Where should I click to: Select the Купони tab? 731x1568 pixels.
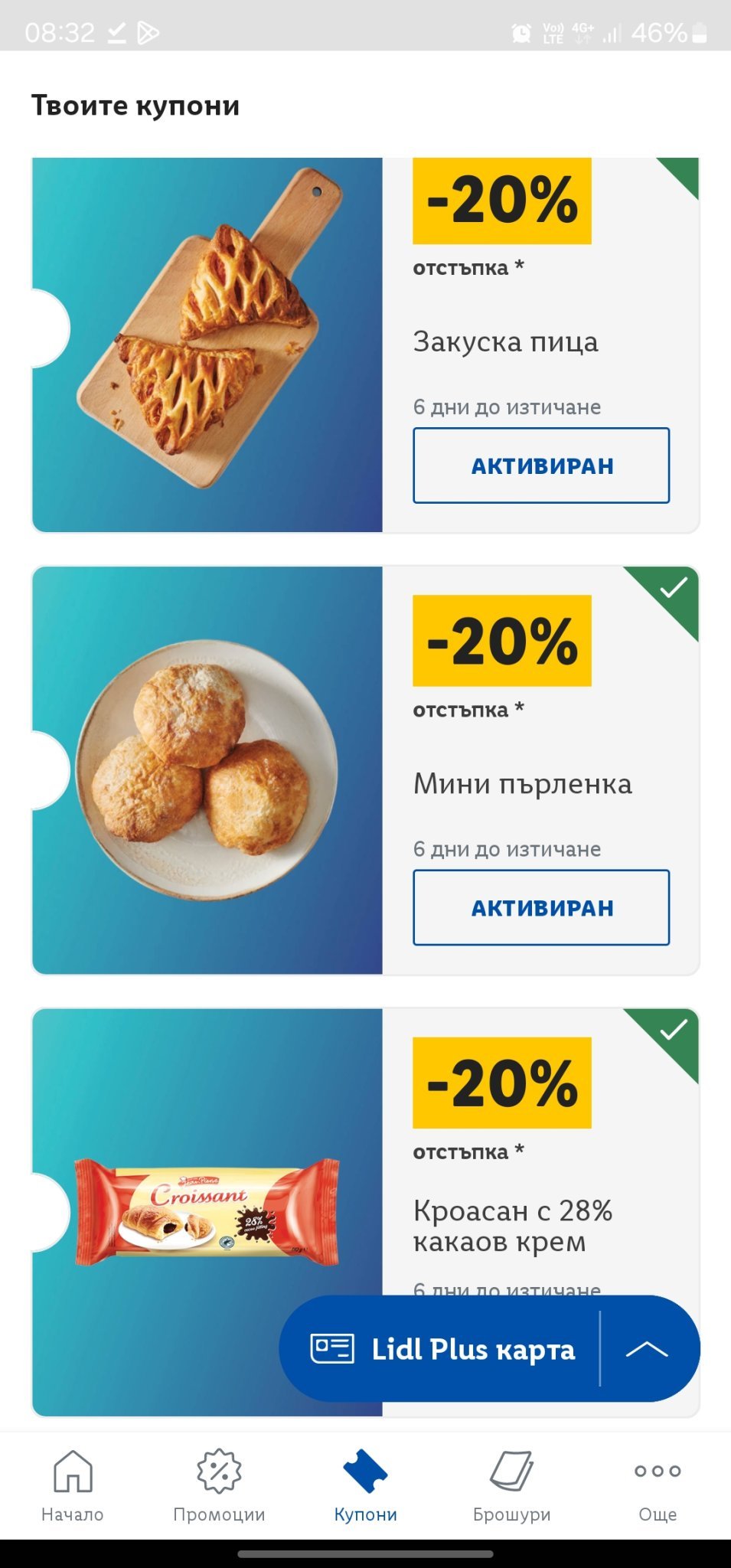365,1485
